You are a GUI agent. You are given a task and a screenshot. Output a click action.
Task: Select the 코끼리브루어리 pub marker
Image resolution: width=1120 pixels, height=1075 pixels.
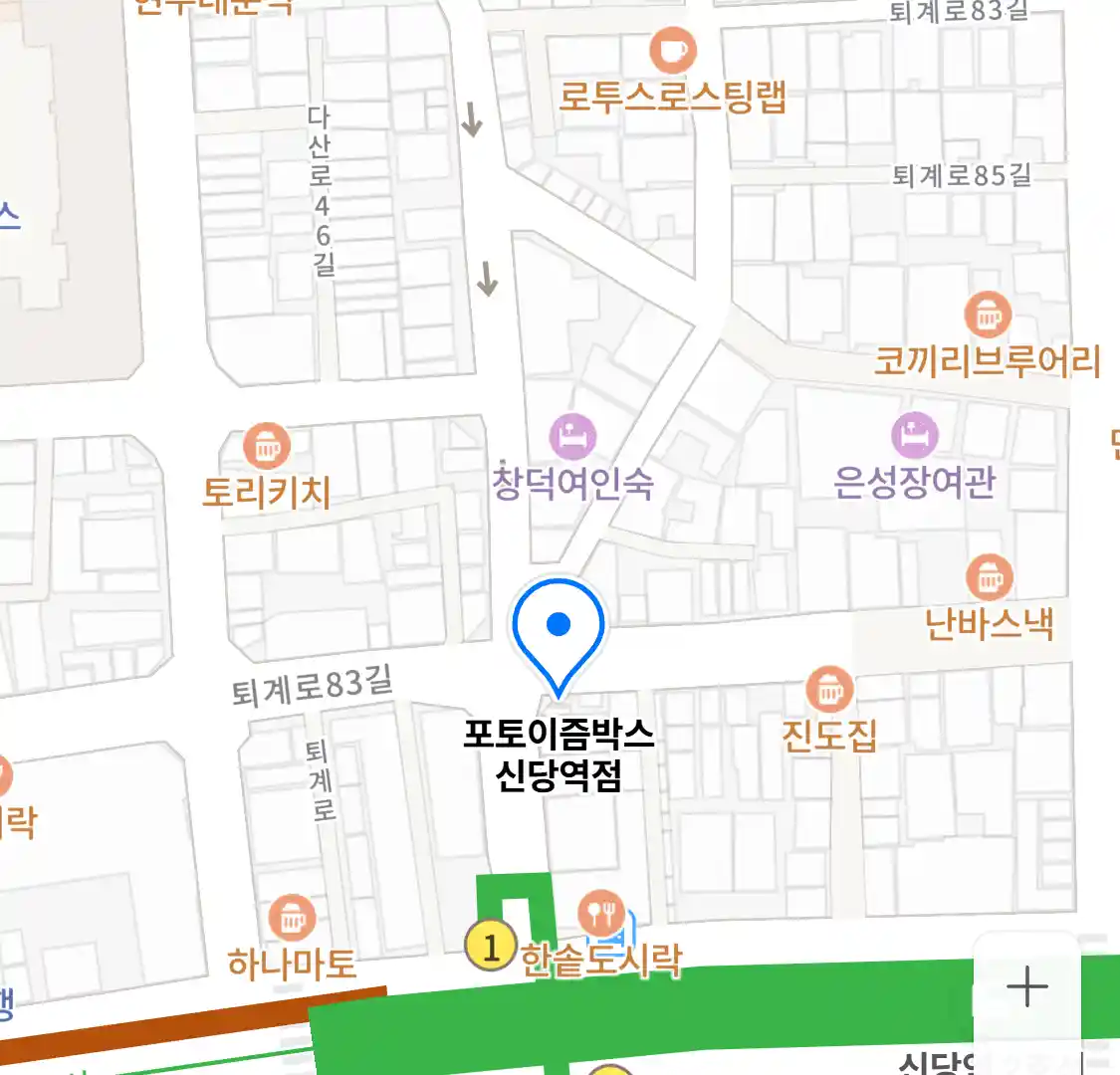988,316
